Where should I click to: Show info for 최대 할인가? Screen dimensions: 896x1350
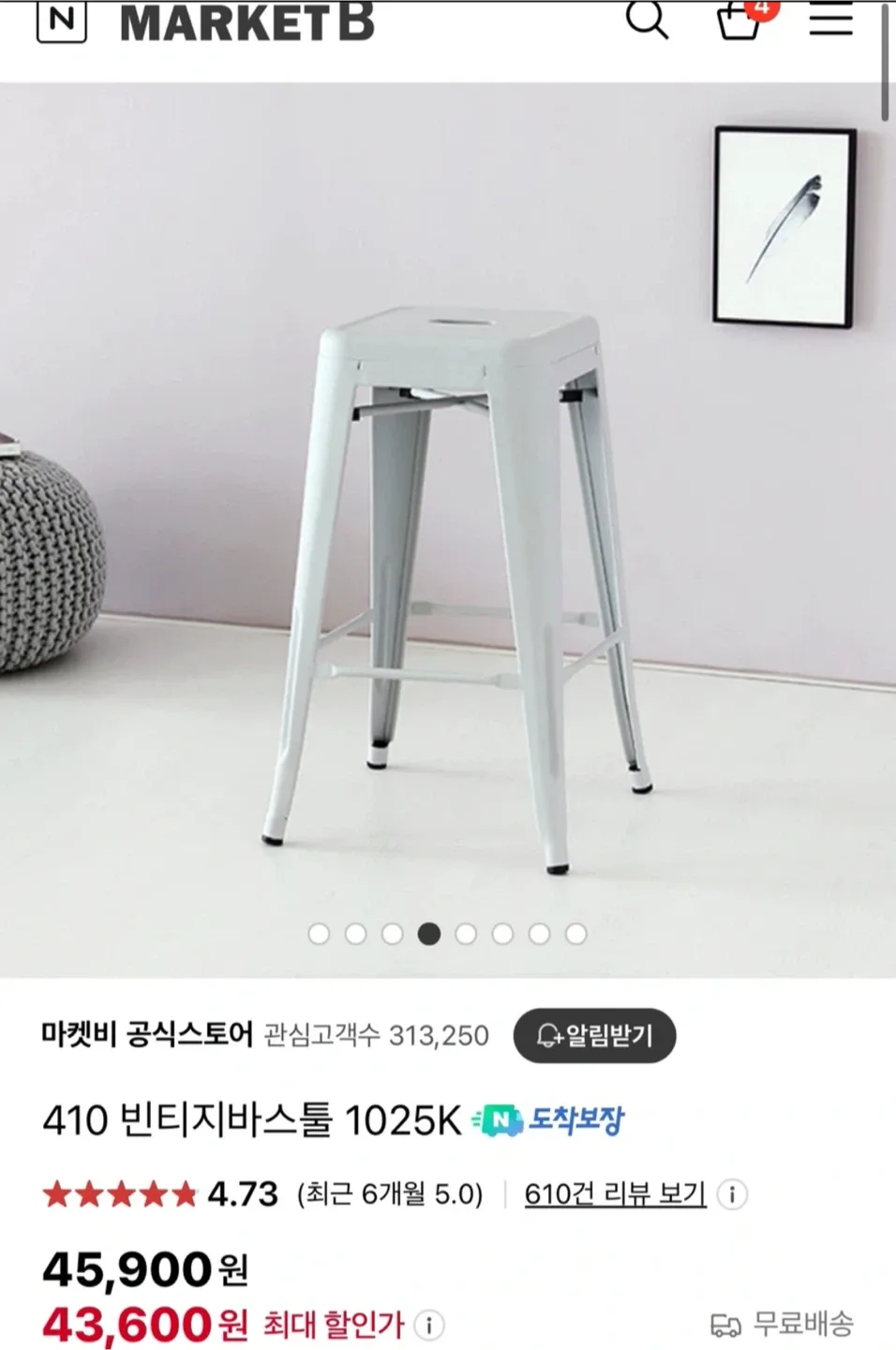[429, 1326]
